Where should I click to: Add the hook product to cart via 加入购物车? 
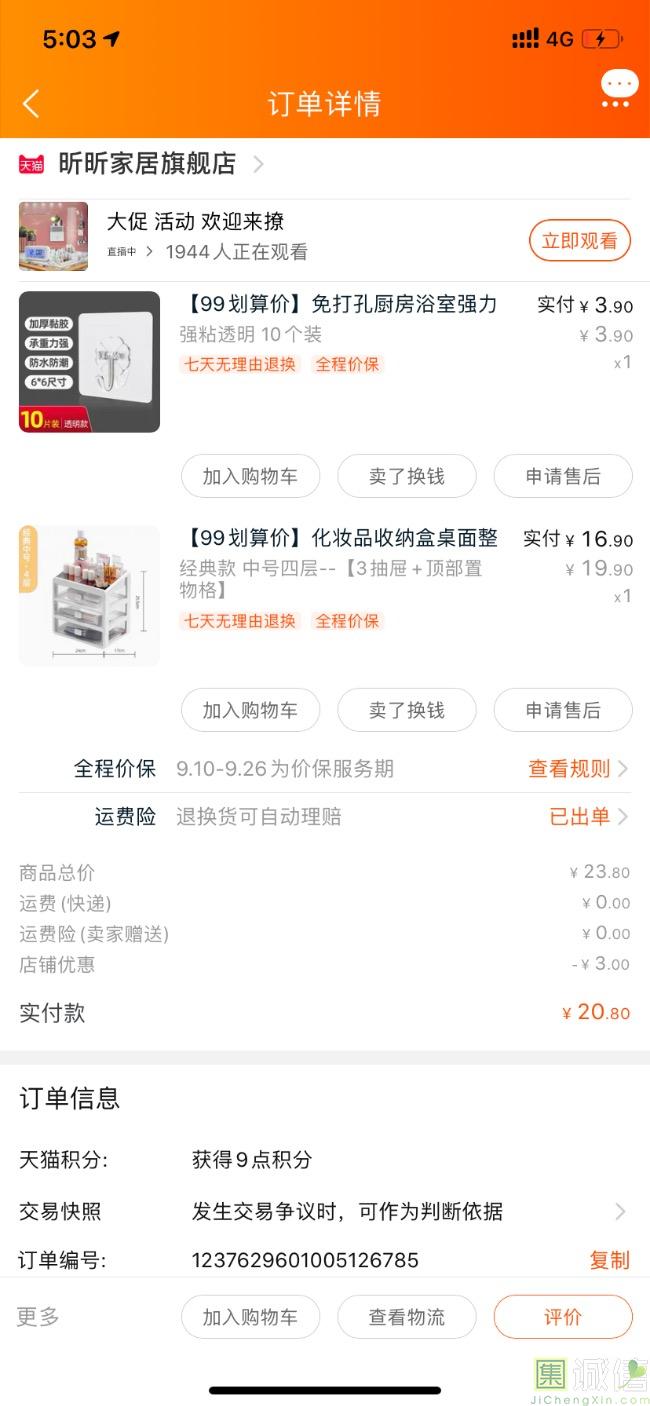[250, 476]
